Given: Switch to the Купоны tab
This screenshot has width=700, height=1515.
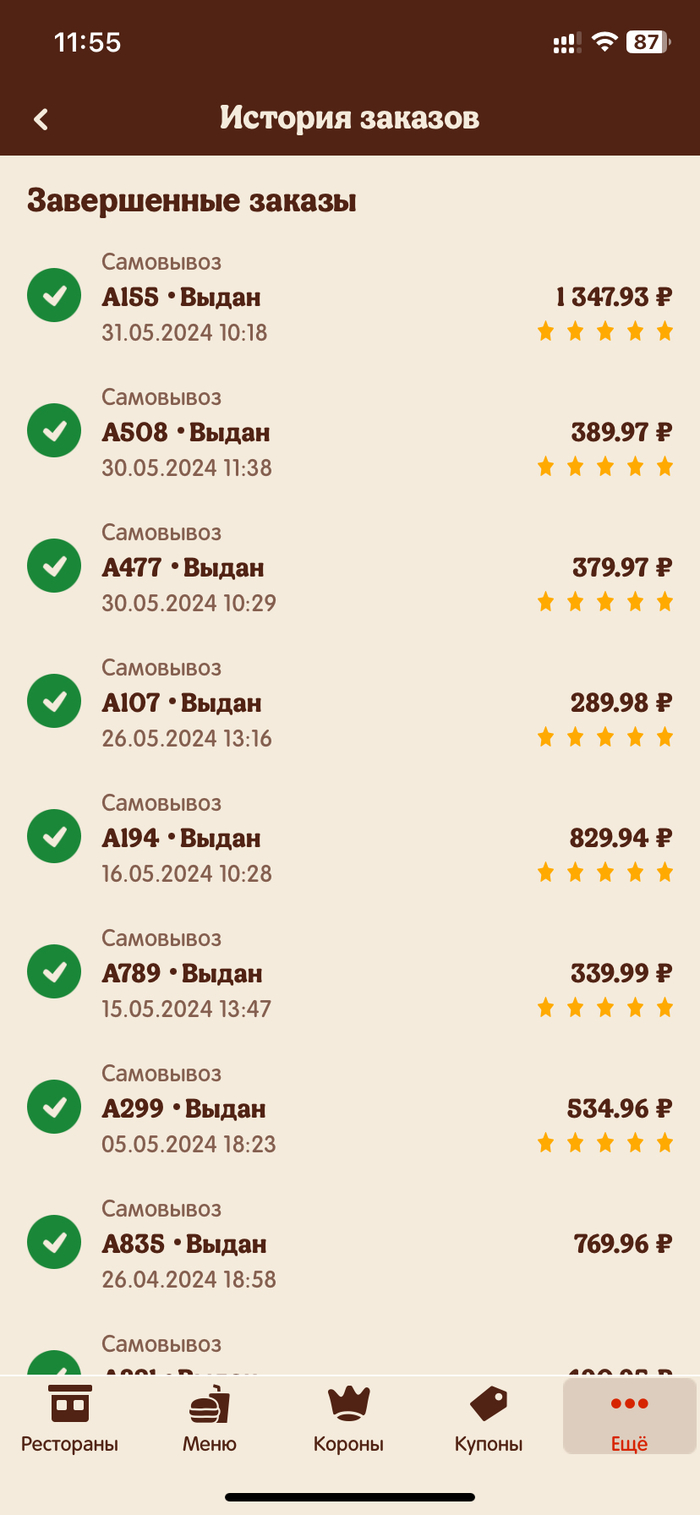Looking at the screenshot, I should pos(488,1417).
